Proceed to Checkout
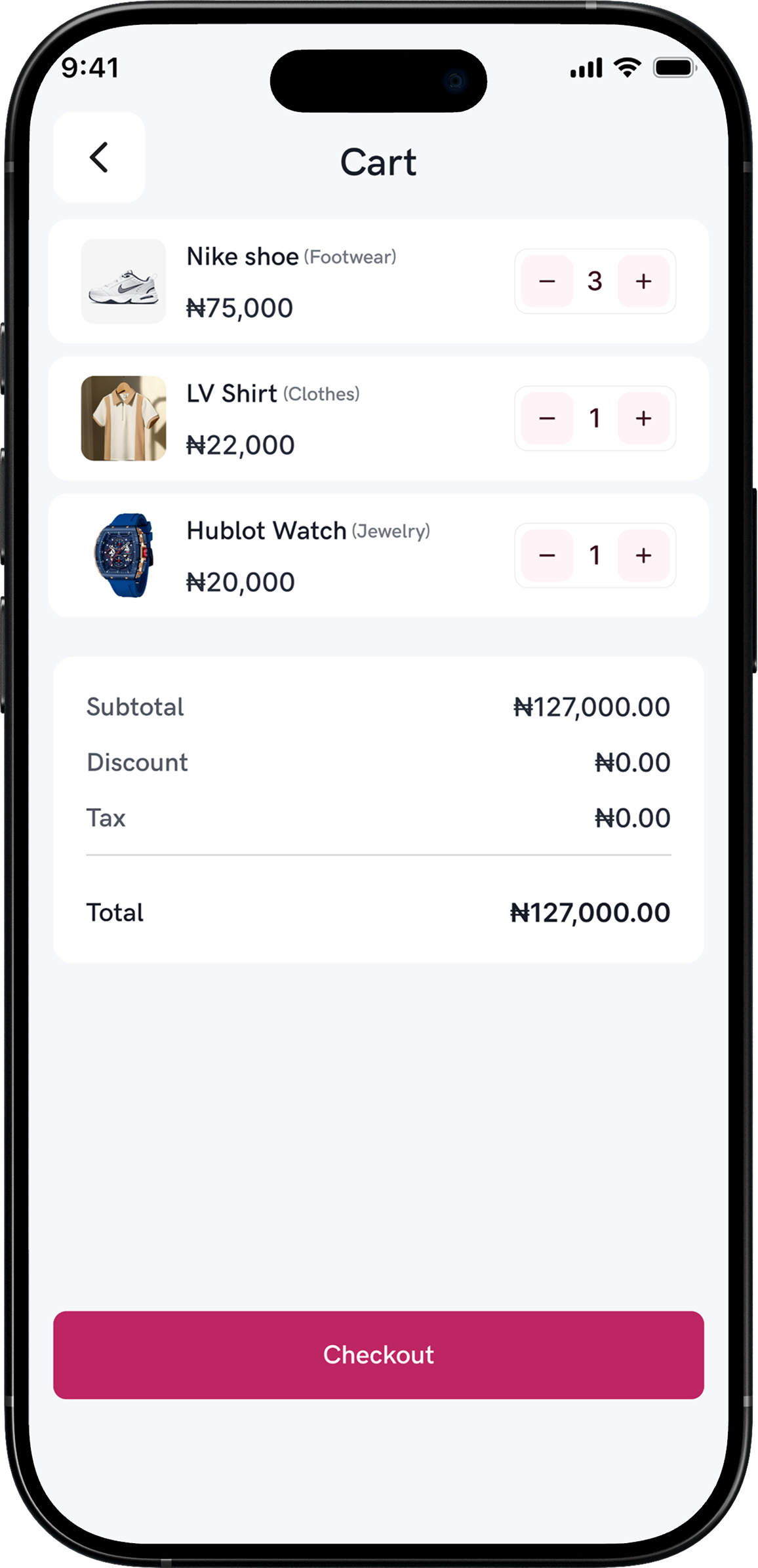 [378, 1355]
